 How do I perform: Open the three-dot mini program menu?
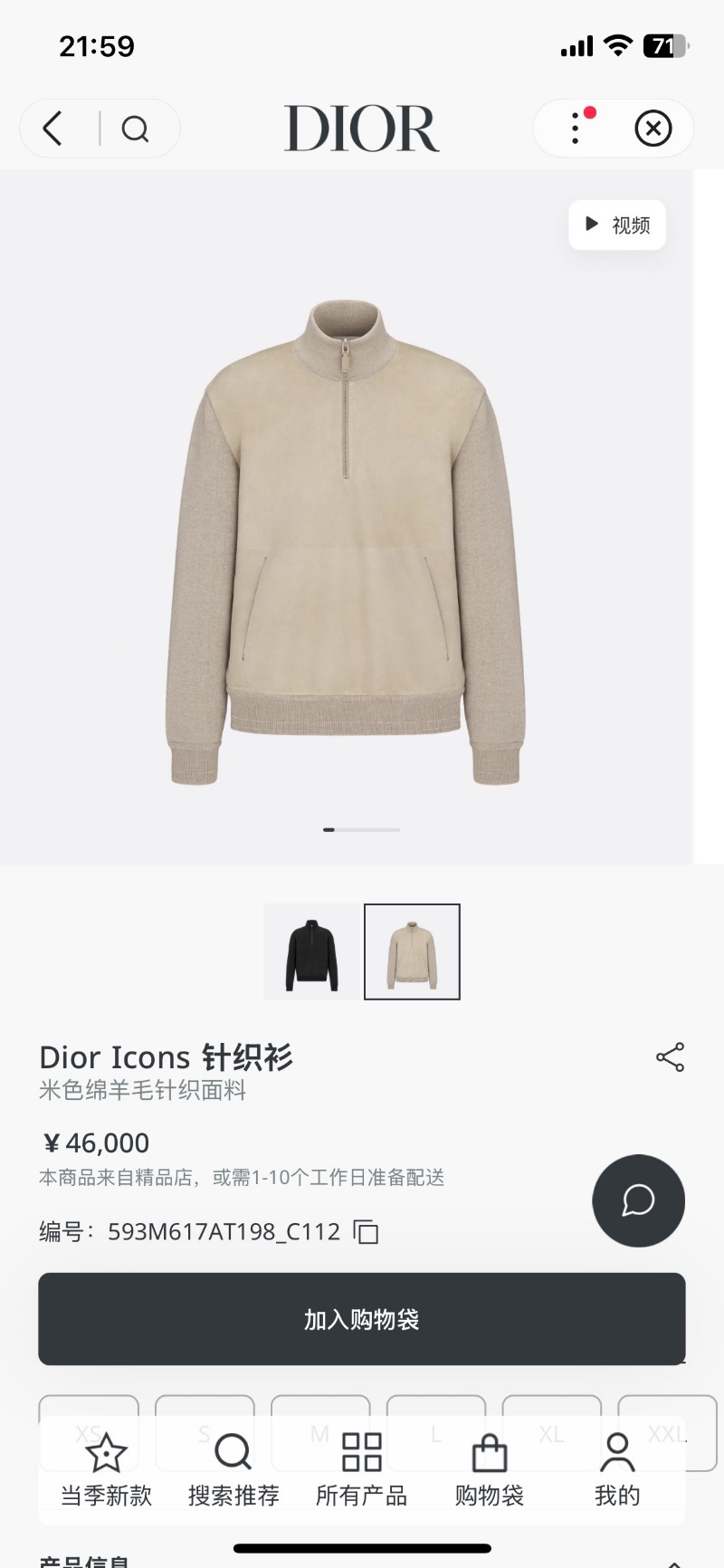pos(576,129)
